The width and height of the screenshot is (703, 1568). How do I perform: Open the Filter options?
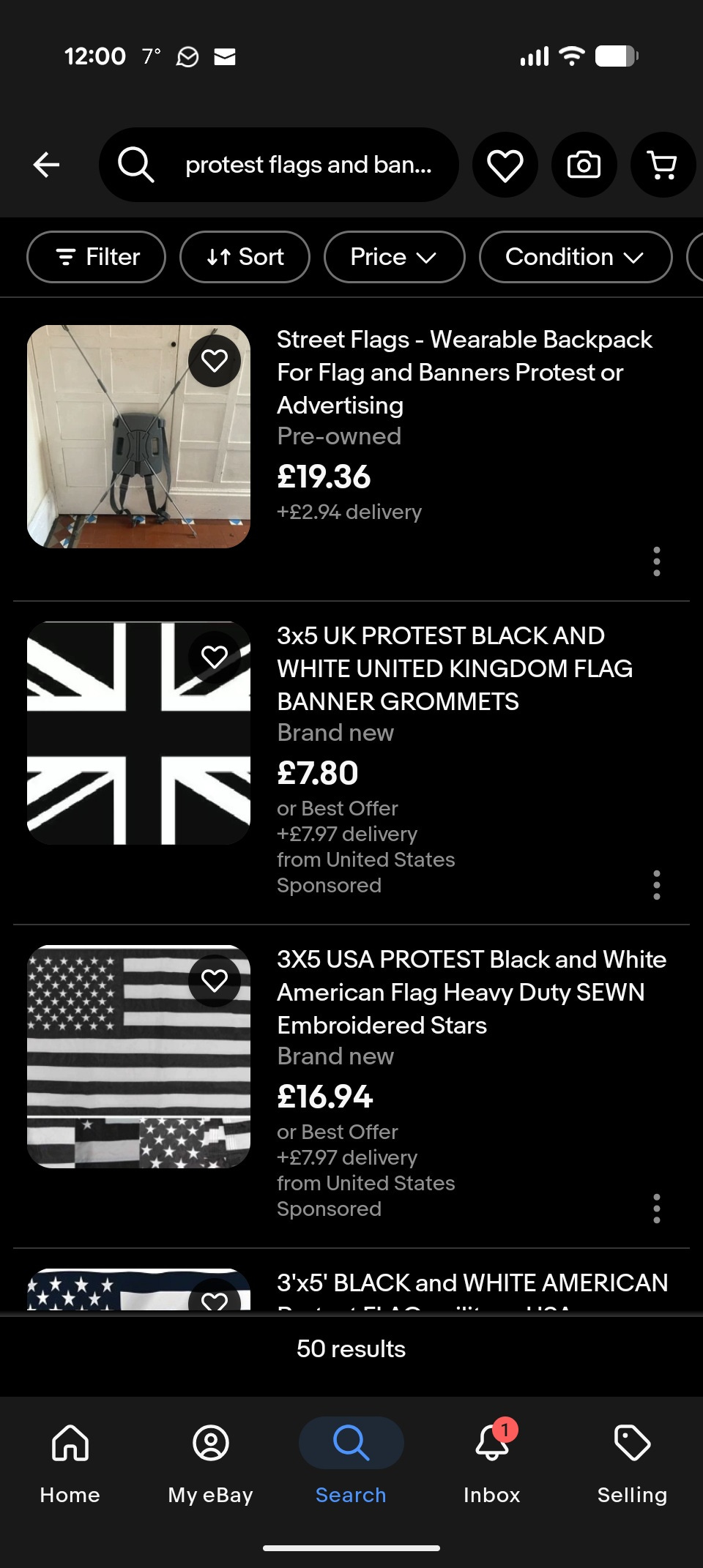pyautogui.click(x=97, y=257)
